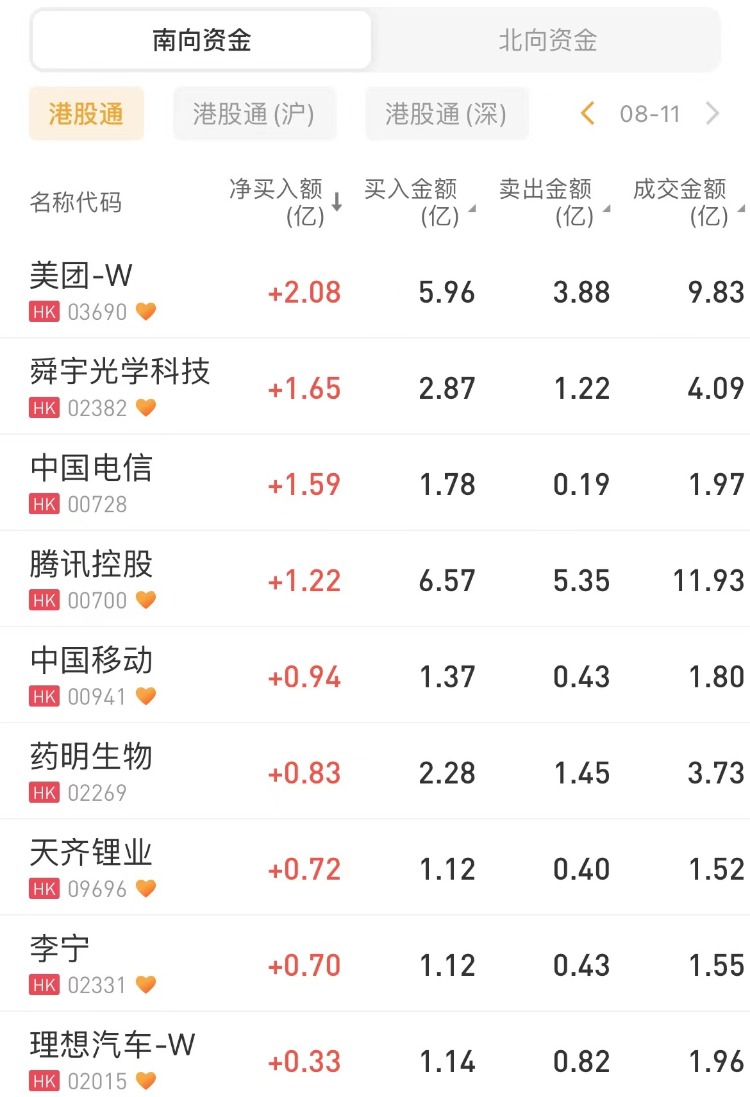Viewport: 750px width, 1097px height.
Task: Open 李宁 stock row
Action: pyautogui.click(x=60, y=948)
